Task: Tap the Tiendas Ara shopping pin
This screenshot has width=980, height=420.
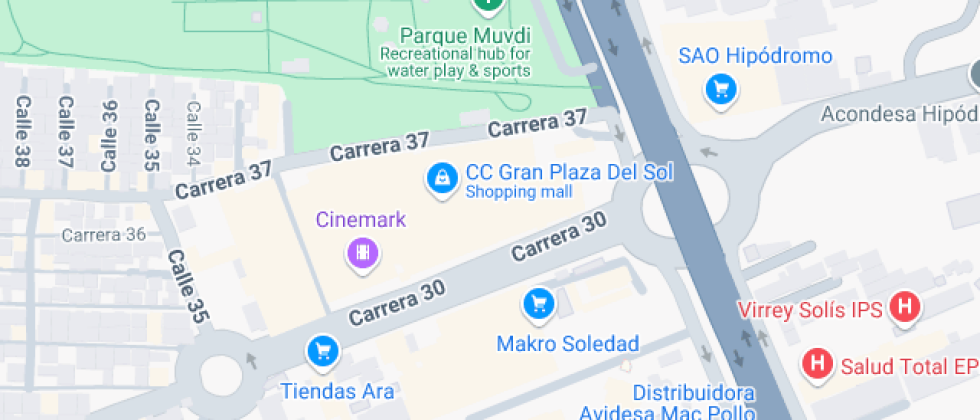Action: [323, 350]
